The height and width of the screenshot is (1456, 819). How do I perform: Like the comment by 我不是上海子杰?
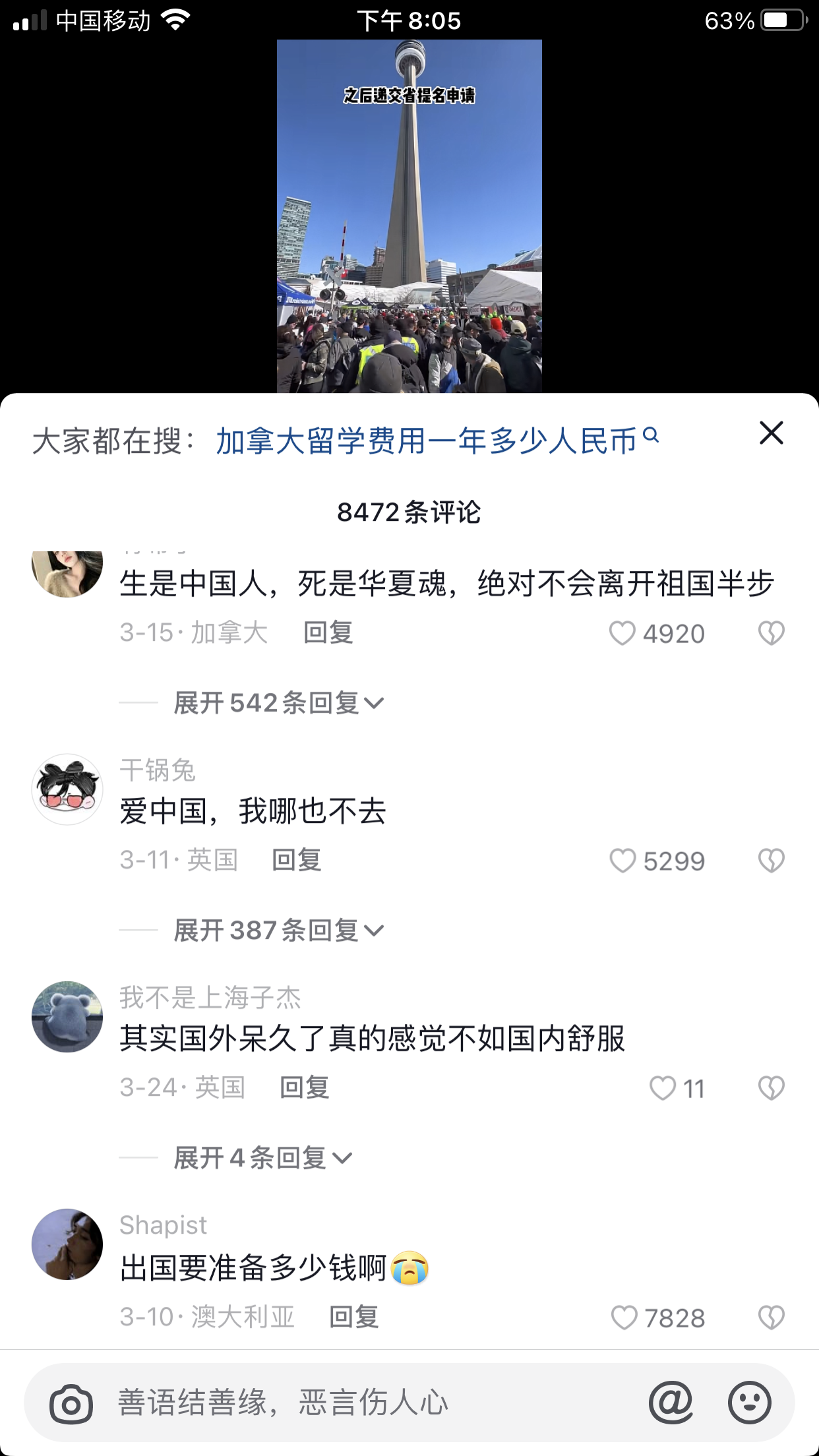point(663,1088)
